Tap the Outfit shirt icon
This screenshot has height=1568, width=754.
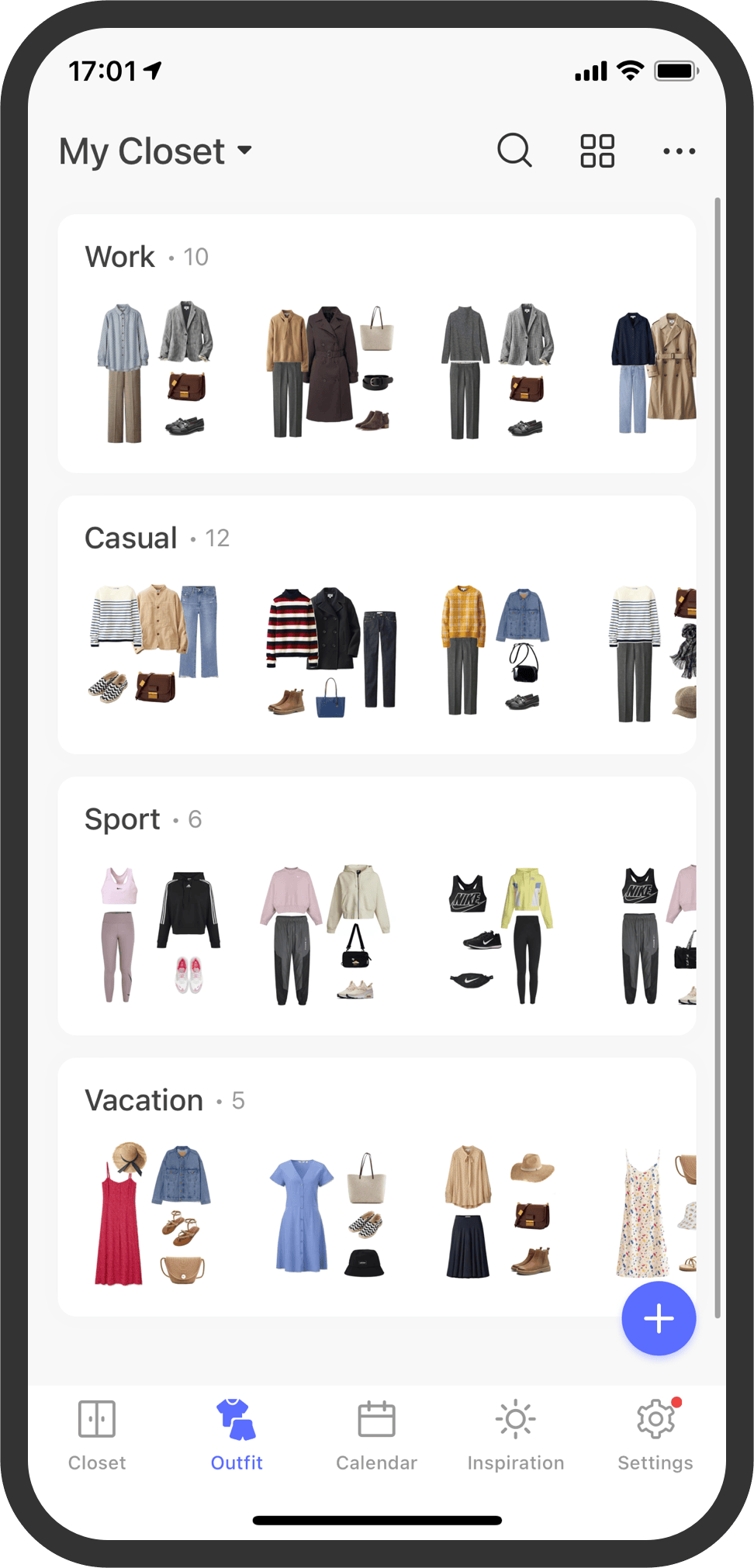tap(236, 1419)
